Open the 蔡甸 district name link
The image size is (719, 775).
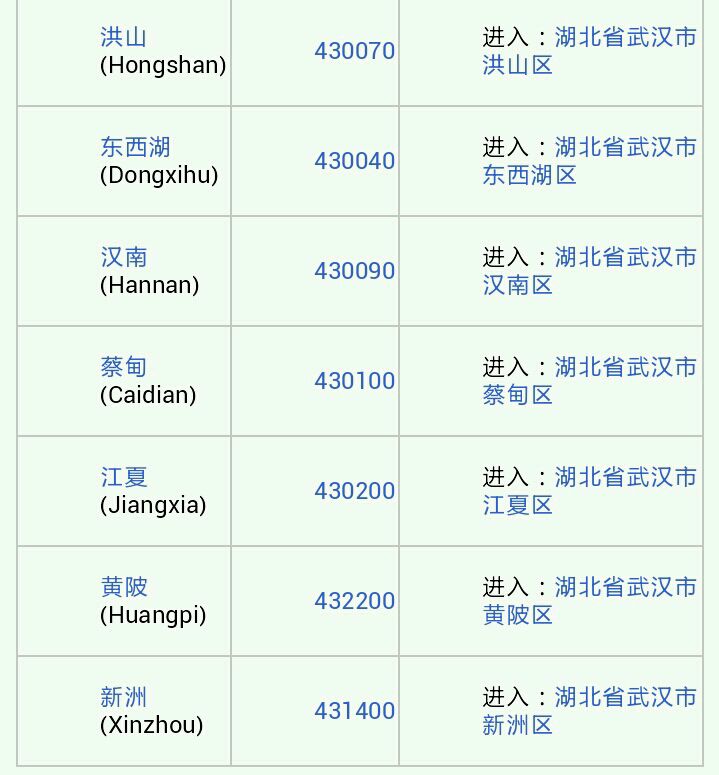[x=124, y=367]
